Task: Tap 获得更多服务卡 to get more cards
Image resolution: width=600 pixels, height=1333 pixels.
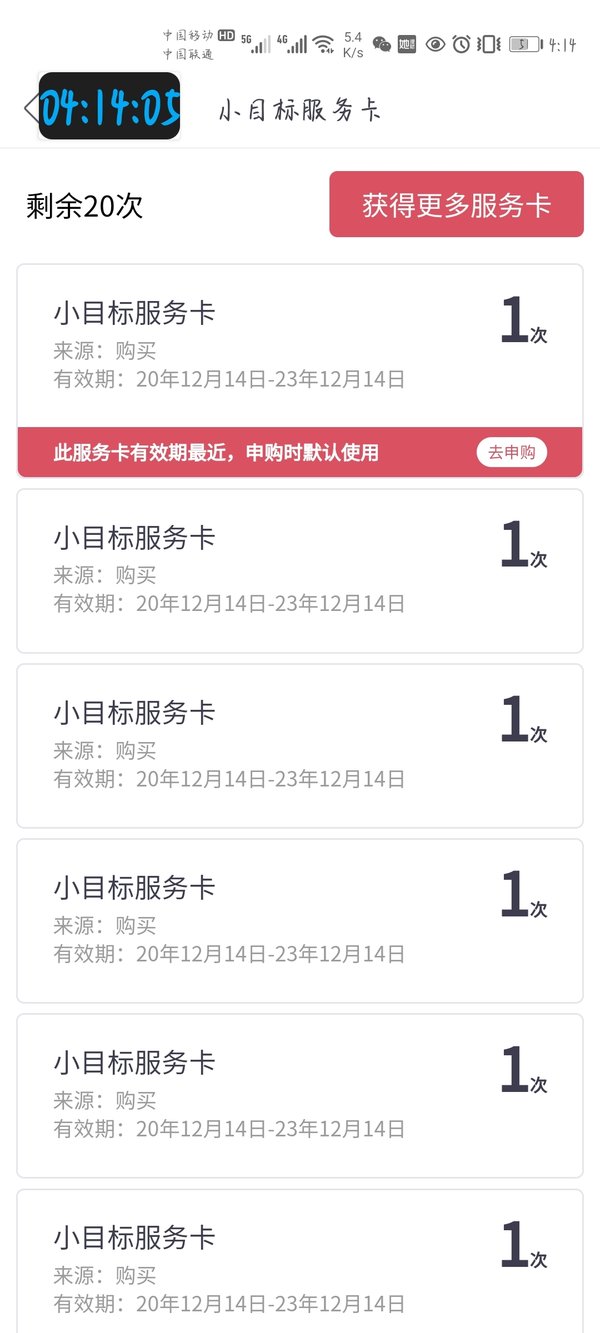Action: point(456,204)
